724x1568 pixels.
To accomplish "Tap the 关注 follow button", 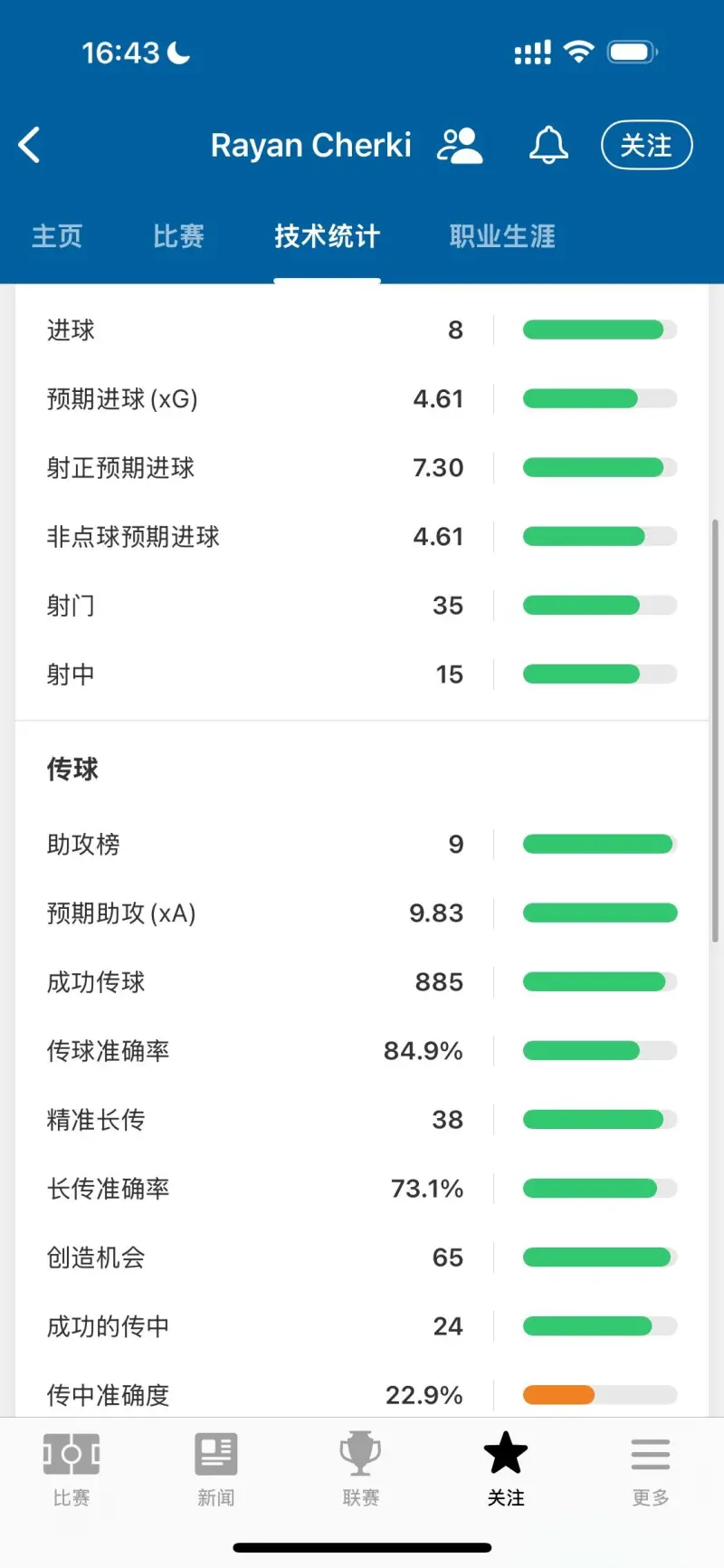I will 646,145.
